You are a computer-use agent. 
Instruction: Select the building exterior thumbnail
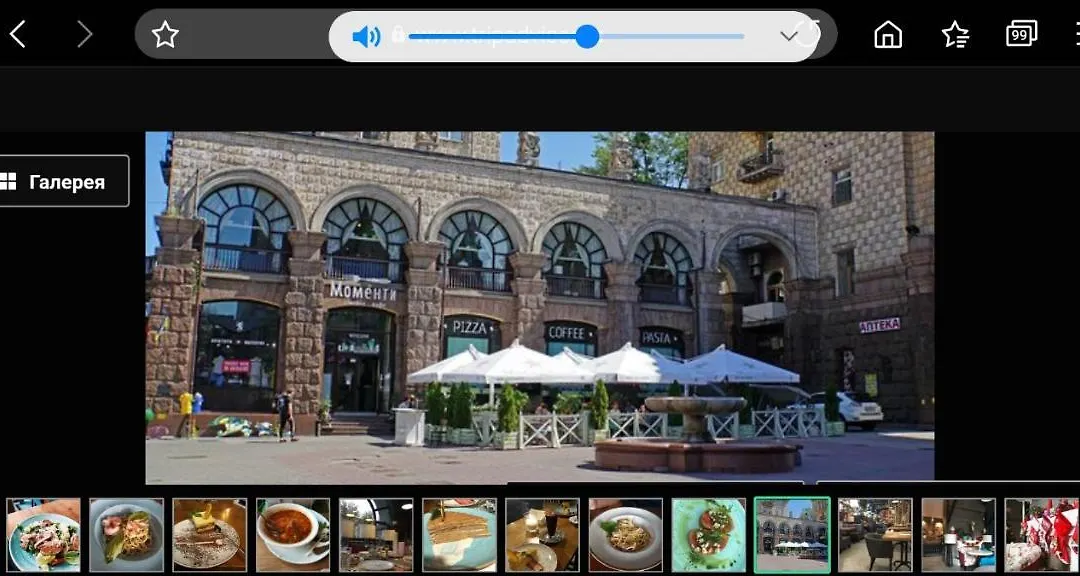pos(792,535)
